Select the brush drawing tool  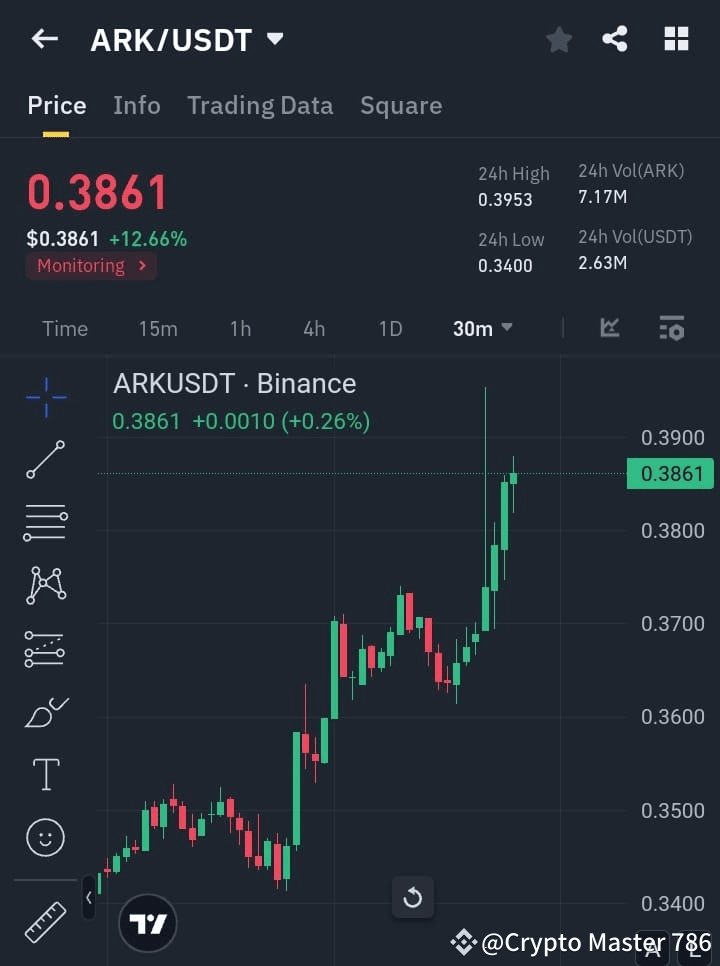[x=45, y=712]
